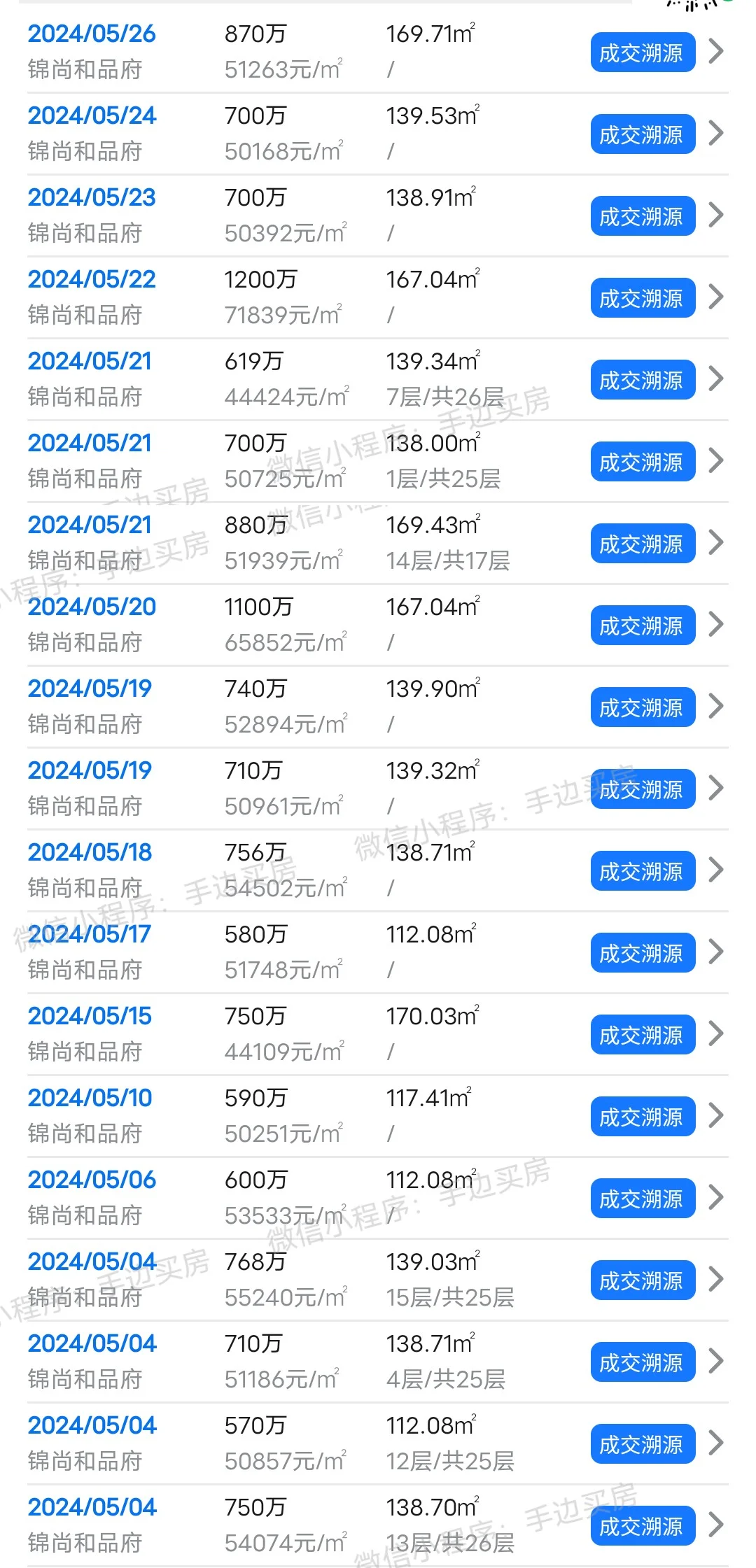This screenshot has height=1568, width=756.
Task: Open 成交溯源 for the 2024/05/24 139.53㎡ record
Action: coord(642,134)
